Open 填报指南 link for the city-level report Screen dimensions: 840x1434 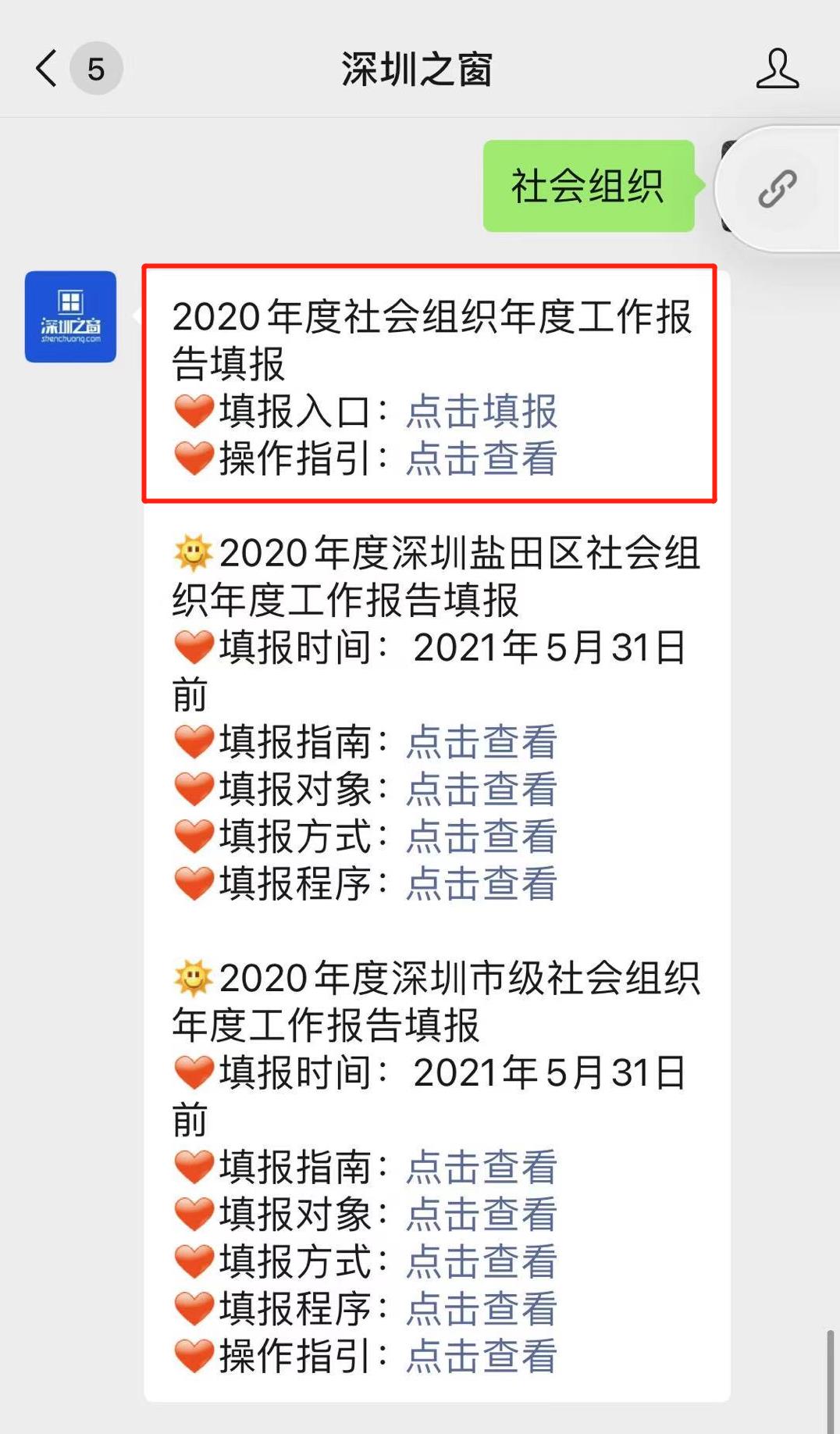coord(482,1166)
